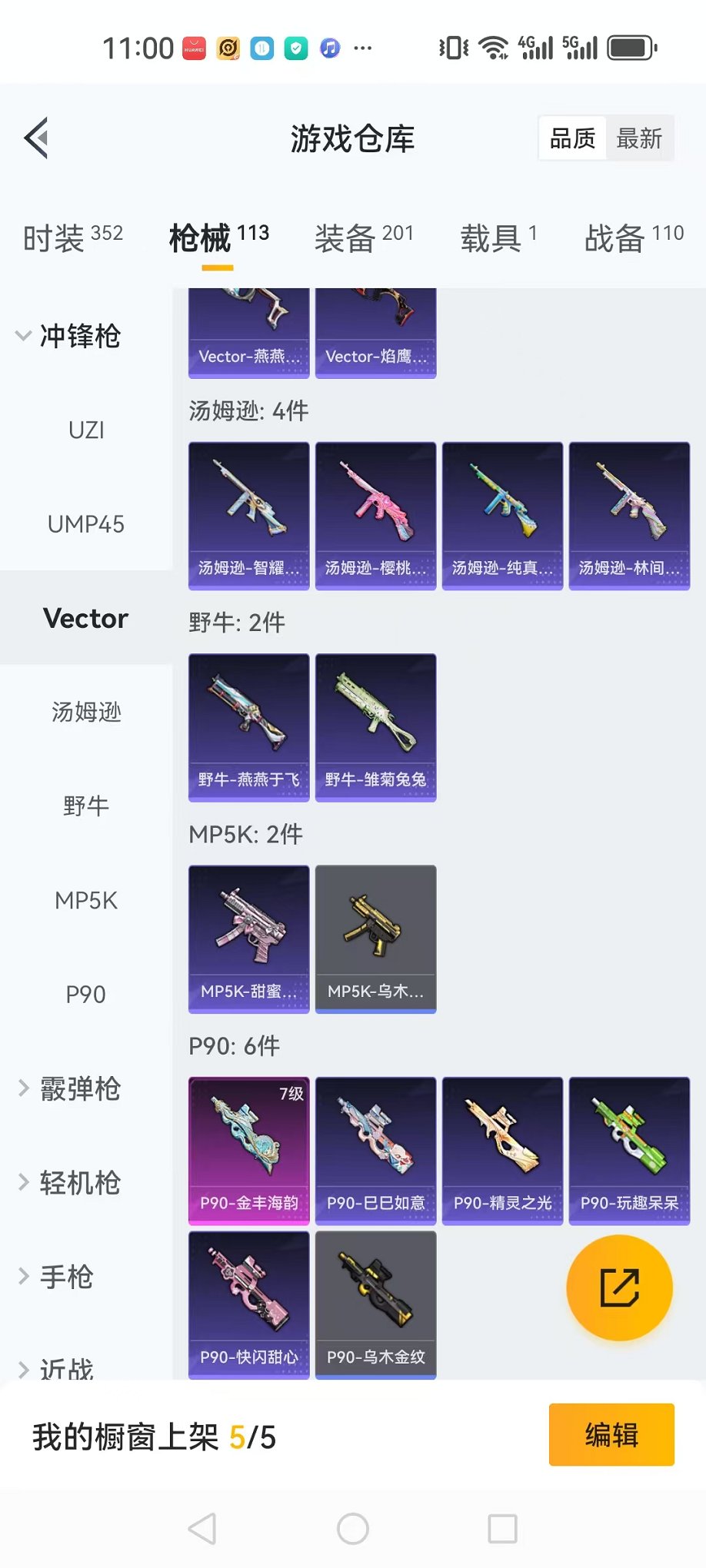Viewport: 706px width, 1568px height.
Task: Sort by 品质
Action: [x=572, y=138]
